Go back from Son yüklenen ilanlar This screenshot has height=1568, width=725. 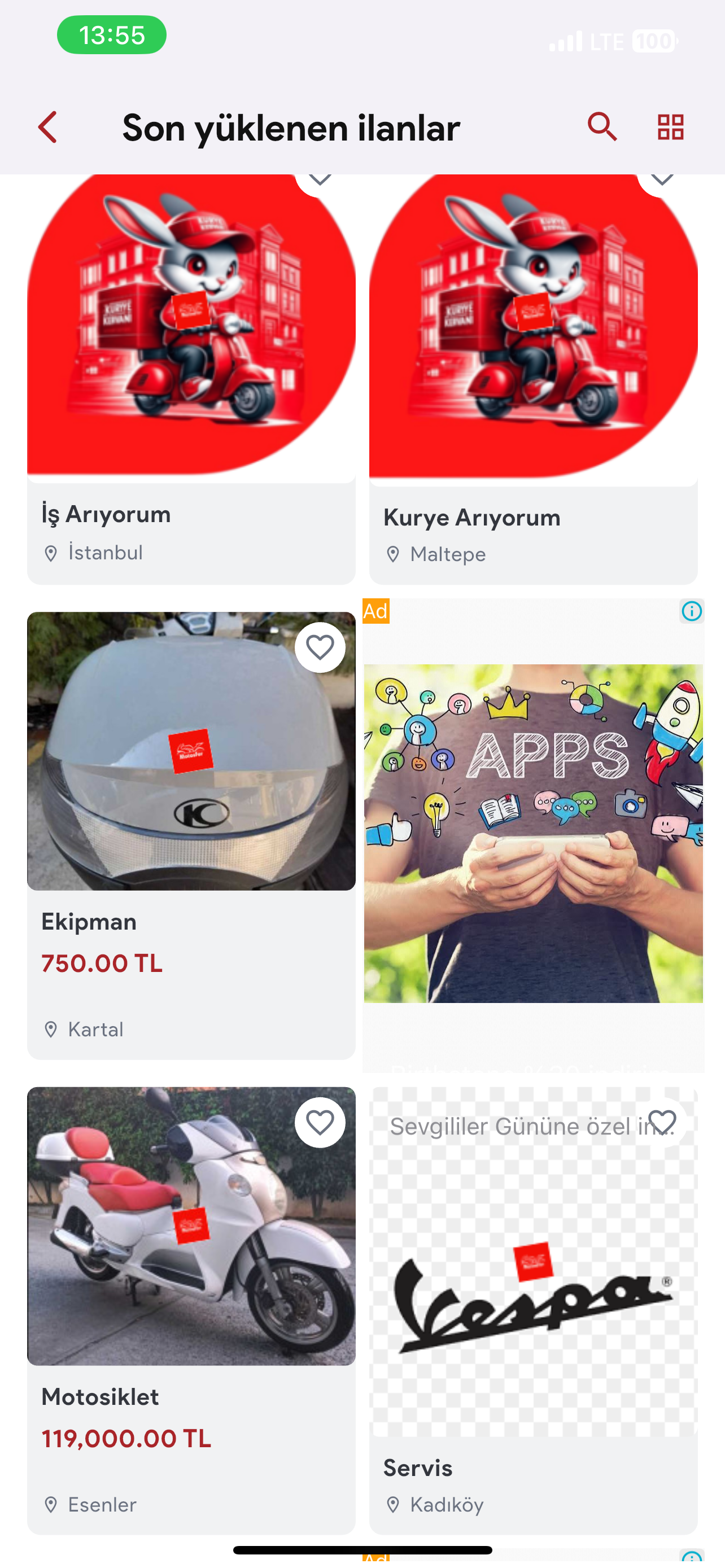point(48,127)
